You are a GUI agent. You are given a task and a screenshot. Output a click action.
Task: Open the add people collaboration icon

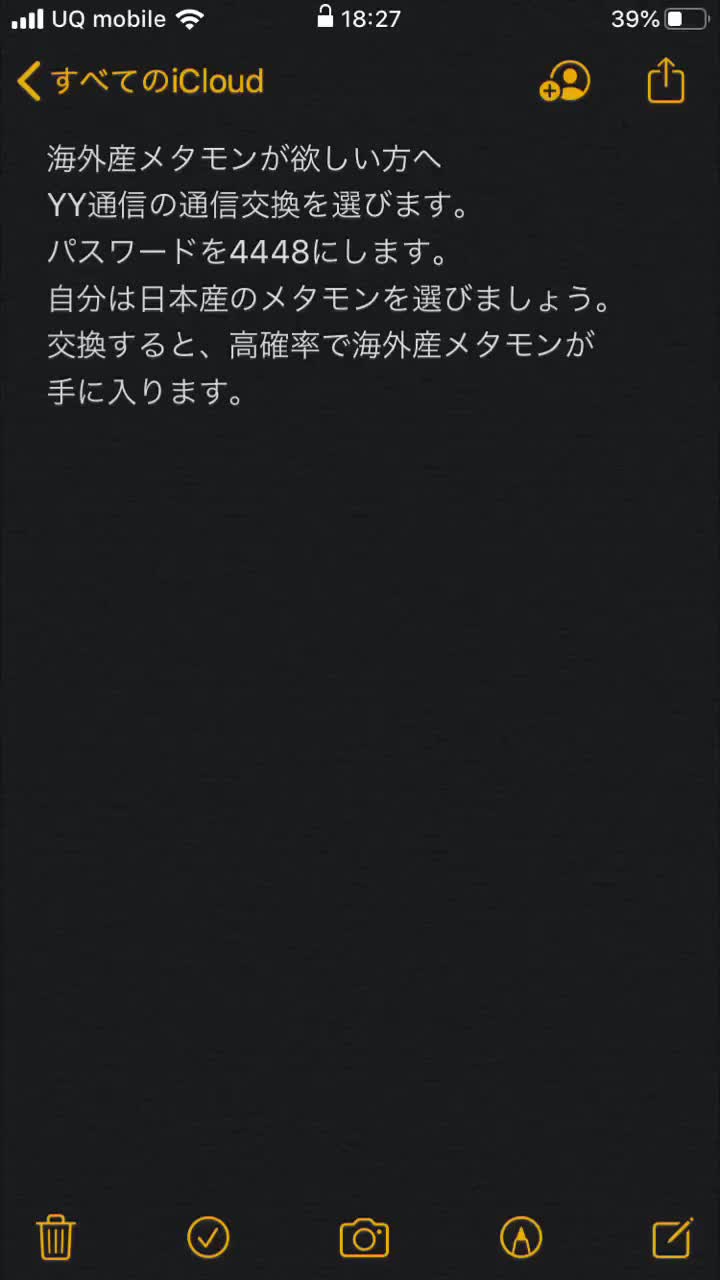[565, 81]
